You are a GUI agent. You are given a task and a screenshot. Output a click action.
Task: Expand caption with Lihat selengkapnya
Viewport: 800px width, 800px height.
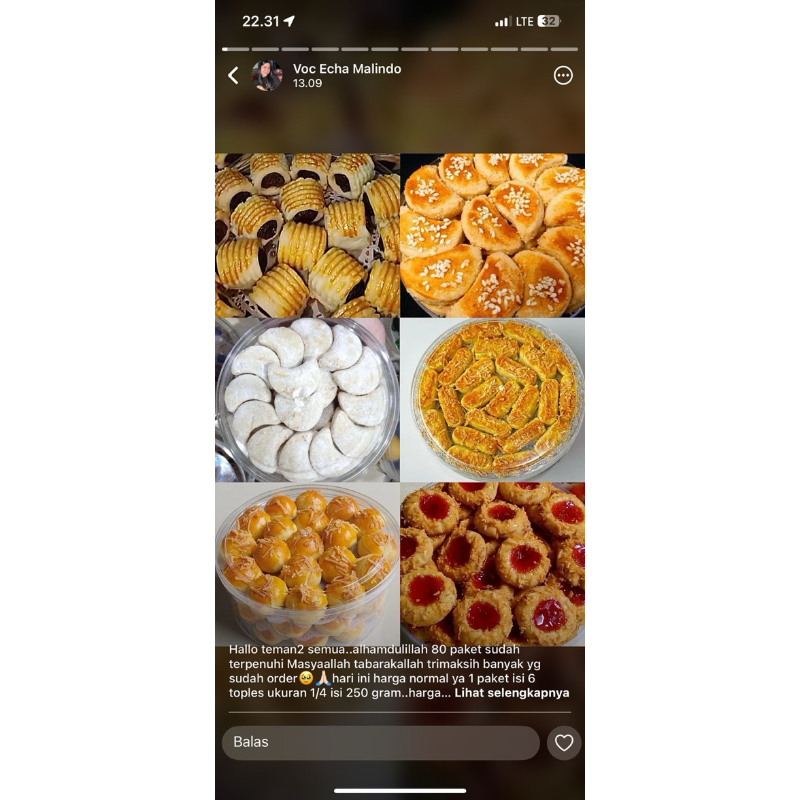[512, 692]
